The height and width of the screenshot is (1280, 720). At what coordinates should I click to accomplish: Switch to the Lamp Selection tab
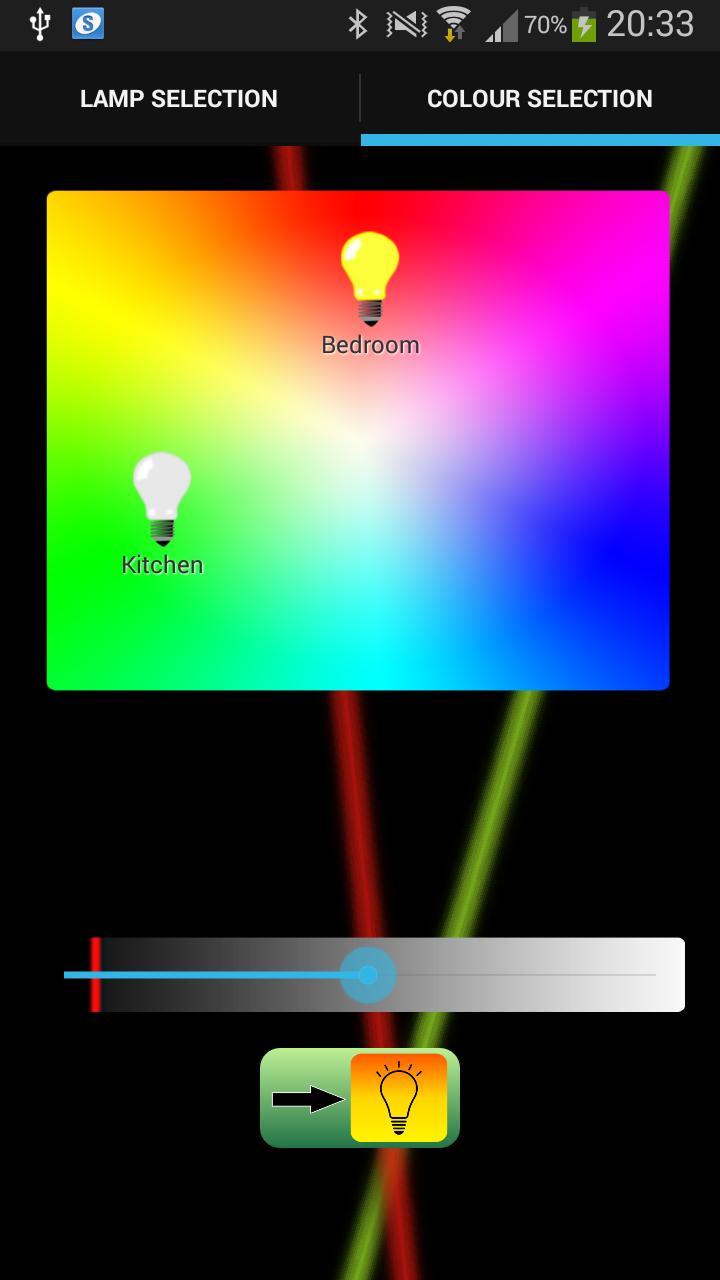(179, 99)
